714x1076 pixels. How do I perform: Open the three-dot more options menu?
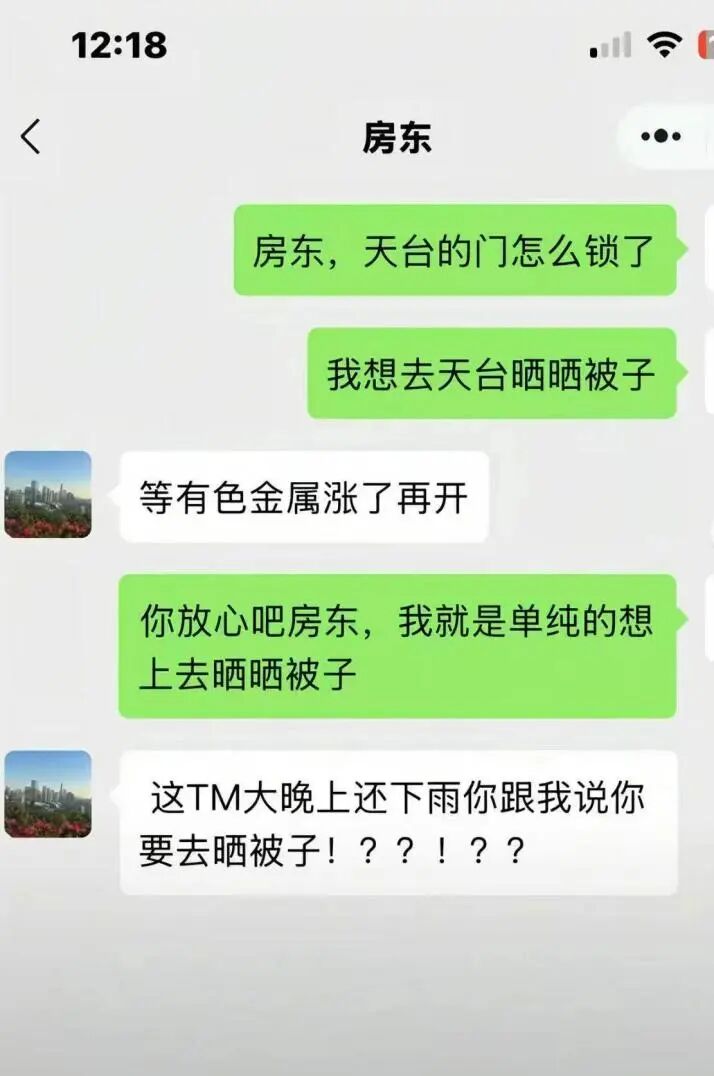(660, 137)
